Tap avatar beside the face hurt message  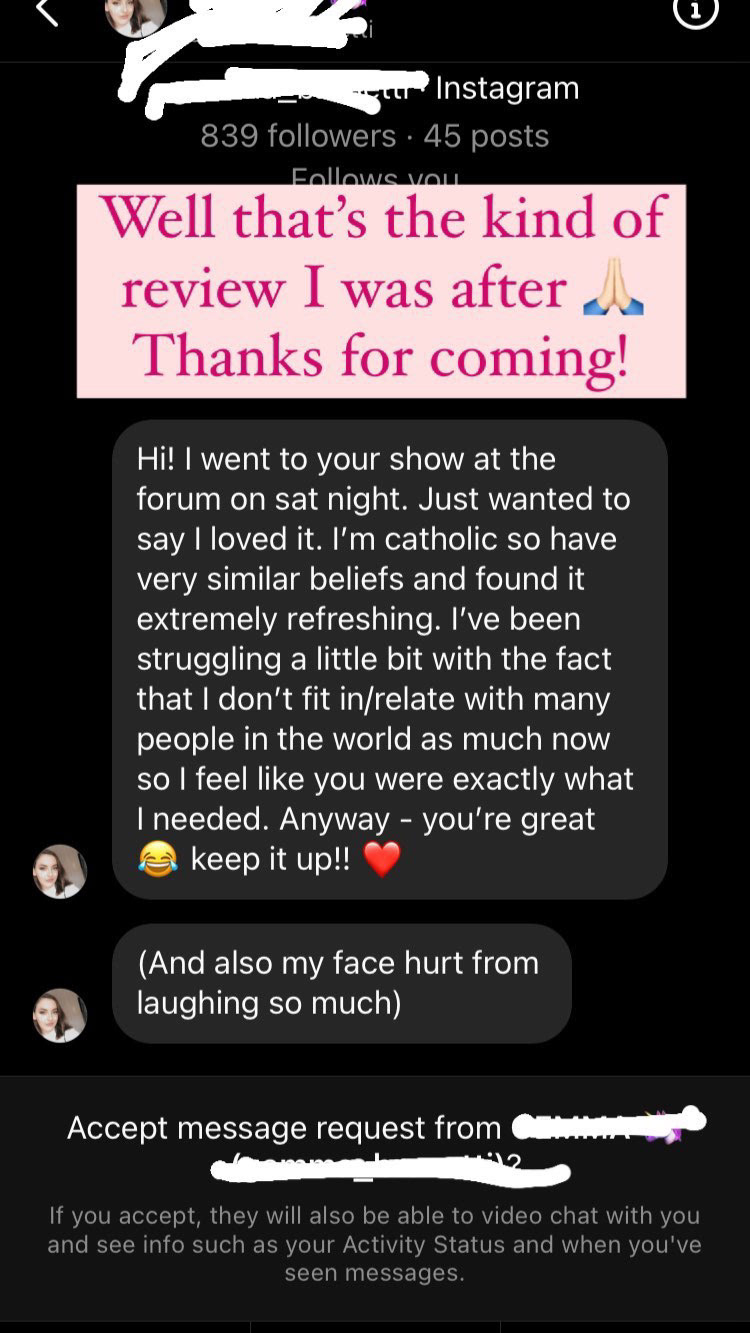60,1015
